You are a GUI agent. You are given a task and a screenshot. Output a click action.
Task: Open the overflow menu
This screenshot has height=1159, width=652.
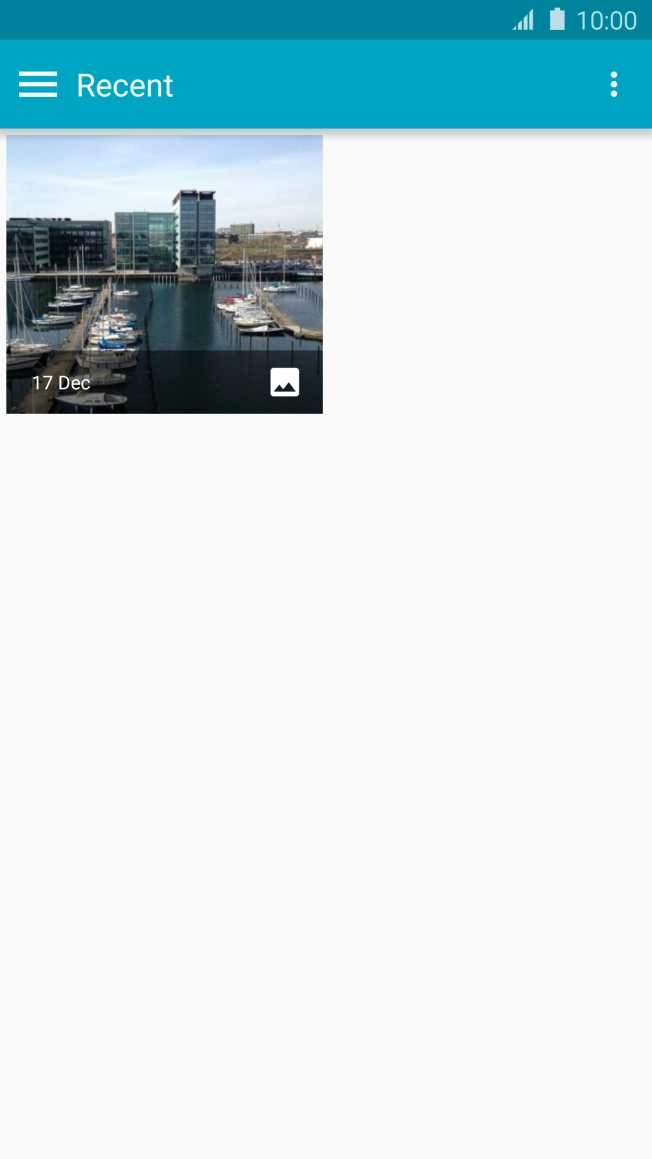coord(613,85)
